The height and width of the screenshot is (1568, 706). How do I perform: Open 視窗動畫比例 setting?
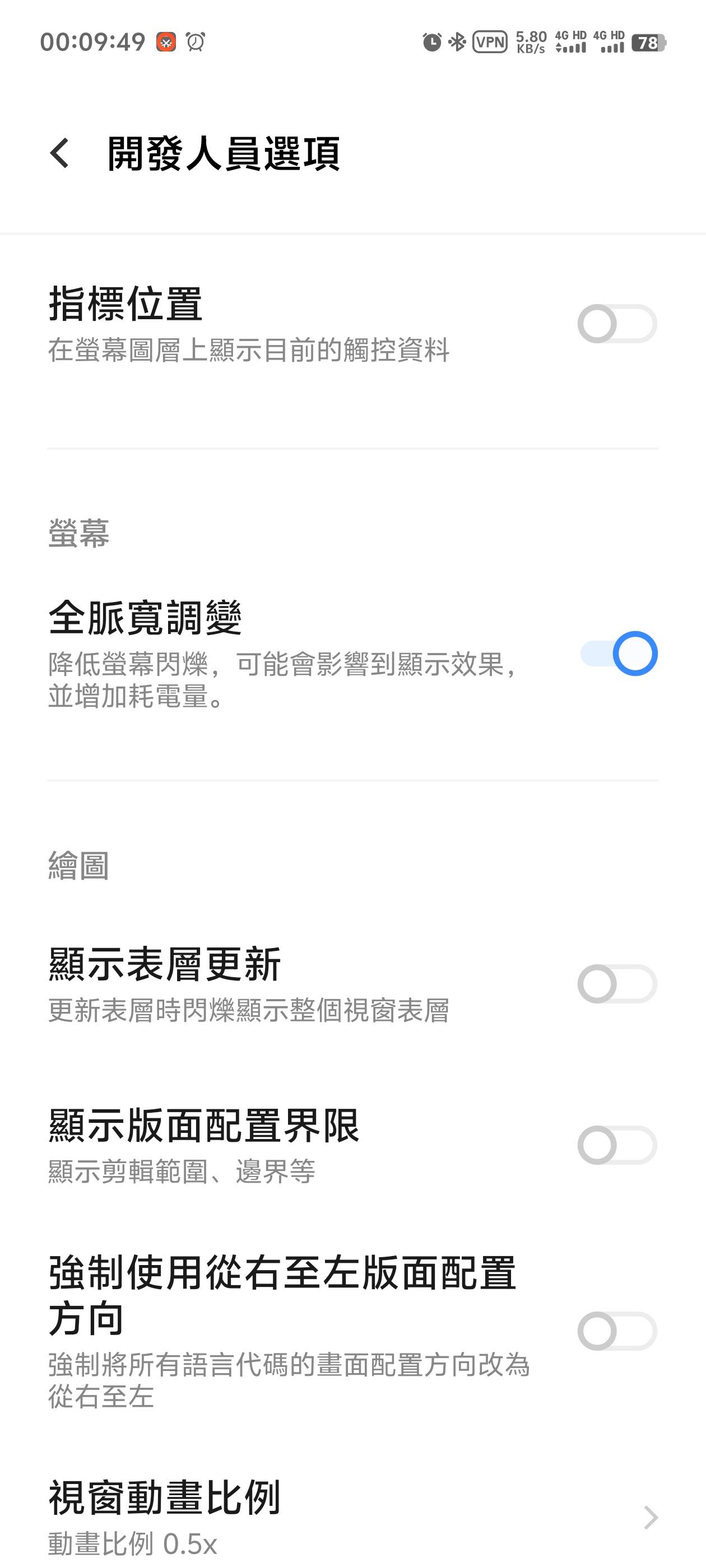coord(354,1517)
